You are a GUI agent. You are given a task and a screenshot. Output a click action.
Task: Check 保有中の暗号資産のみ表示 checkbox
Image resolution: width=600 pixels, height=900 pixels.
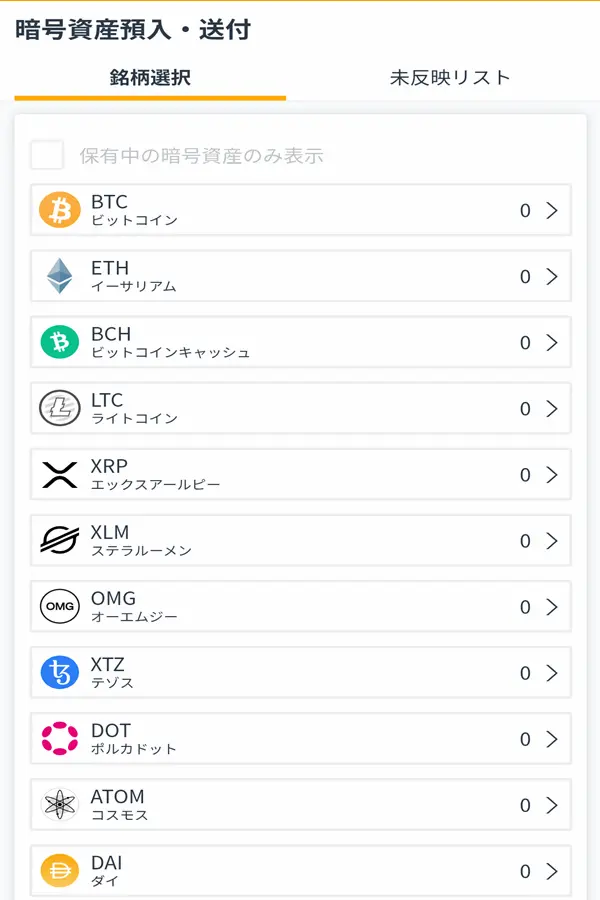tap(47, 156)
